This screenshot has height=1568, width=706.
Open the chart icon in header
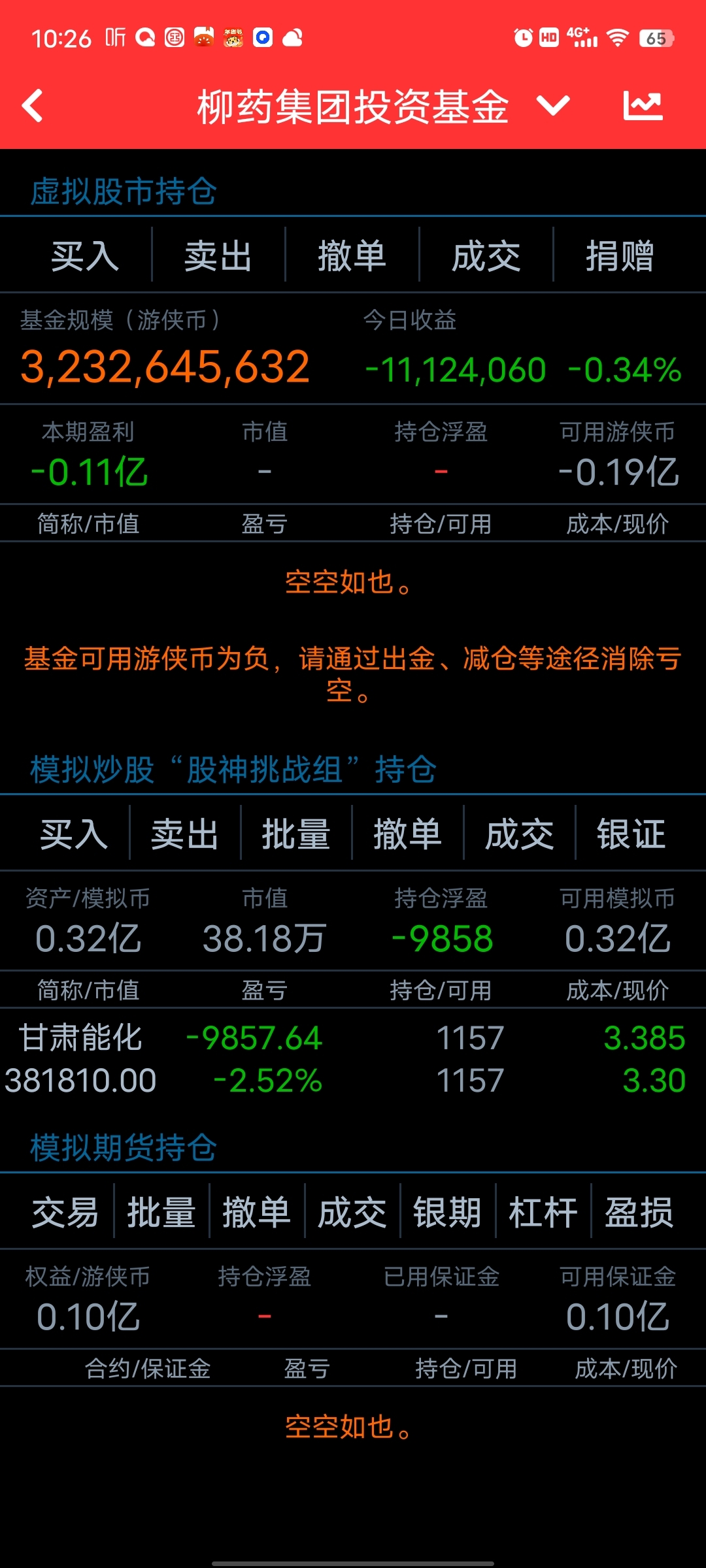coord(643,106)
